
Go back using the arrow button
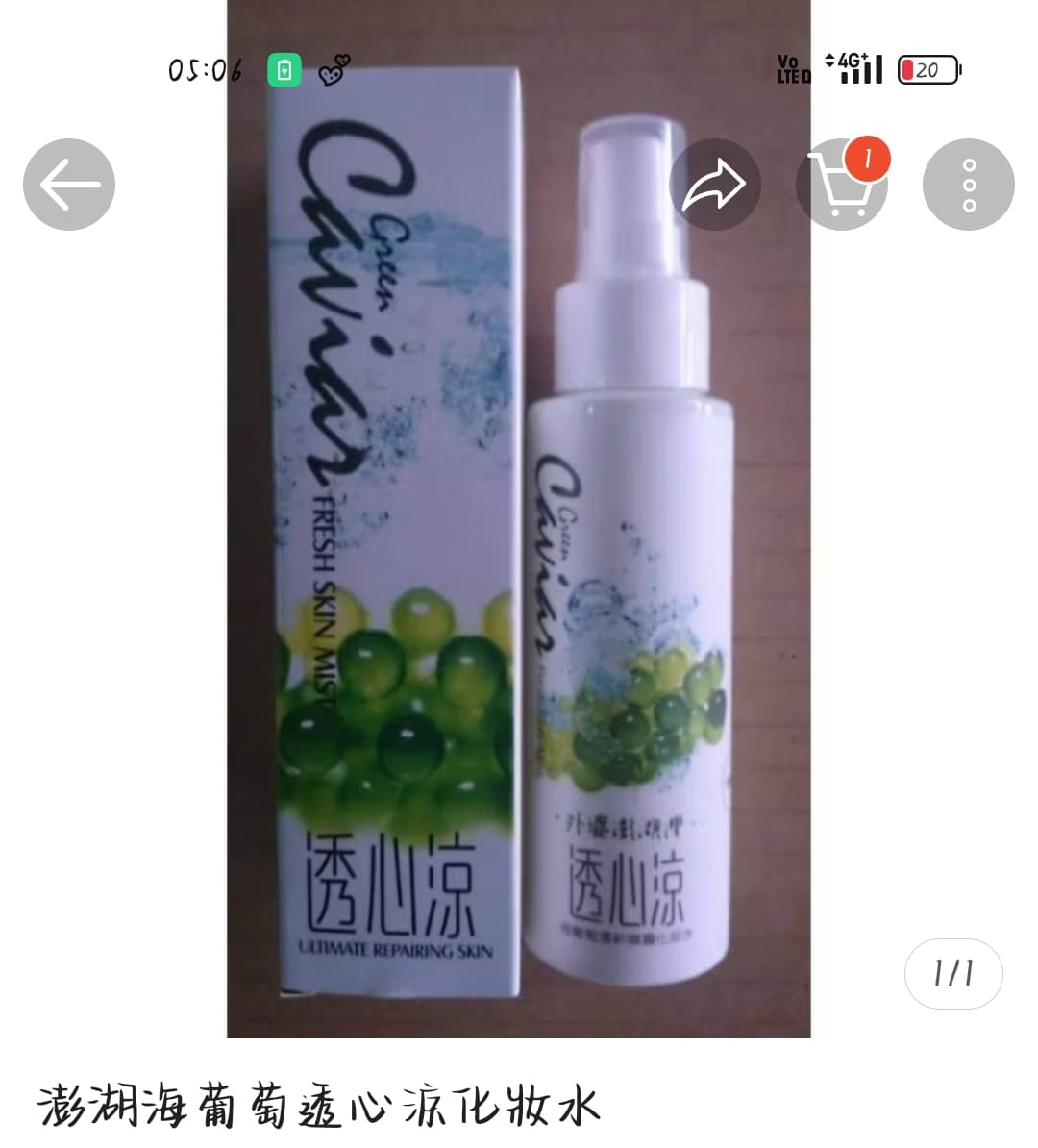(69, 185)
